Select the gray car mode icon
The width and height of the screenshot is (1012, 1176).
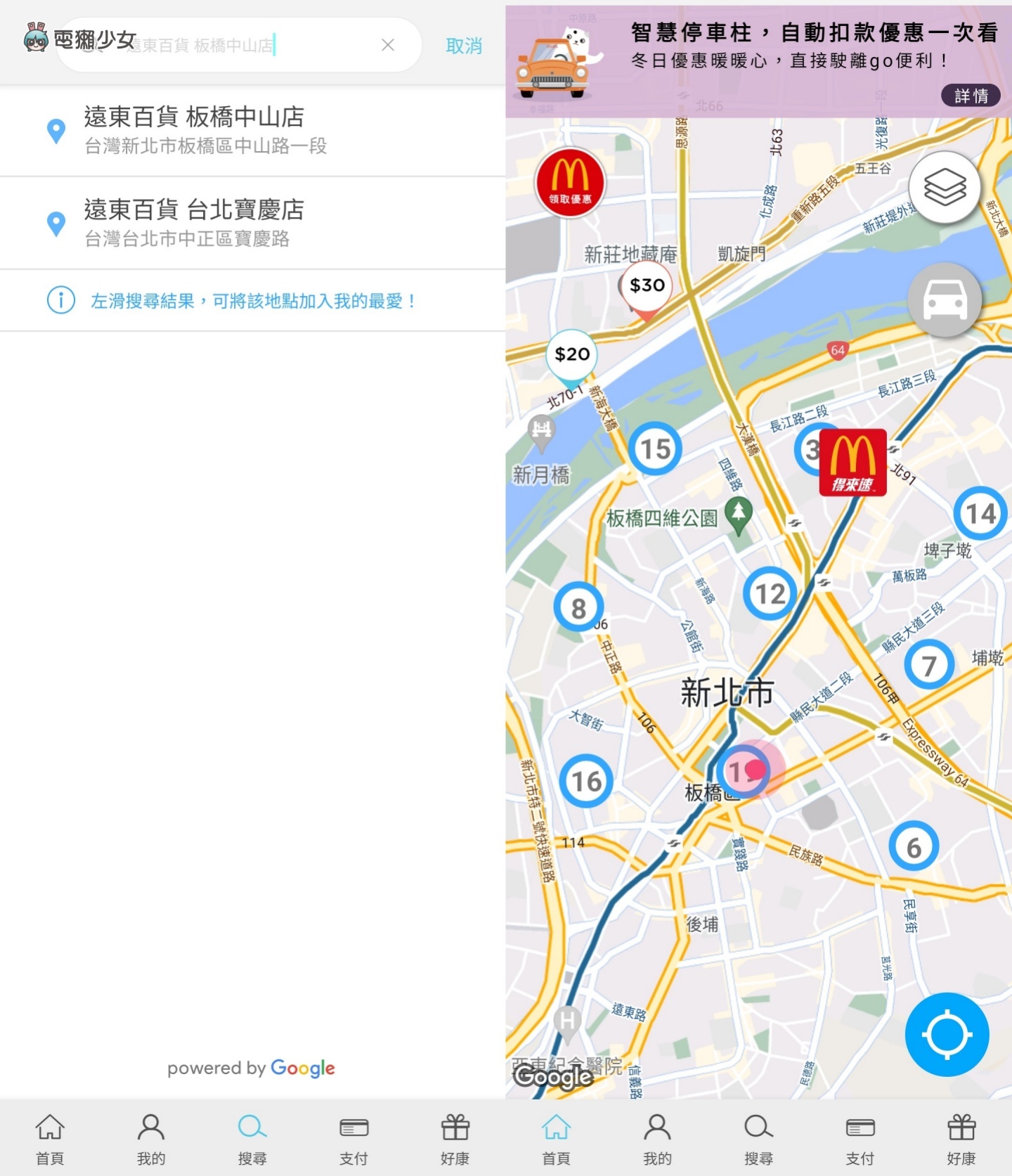945,300
